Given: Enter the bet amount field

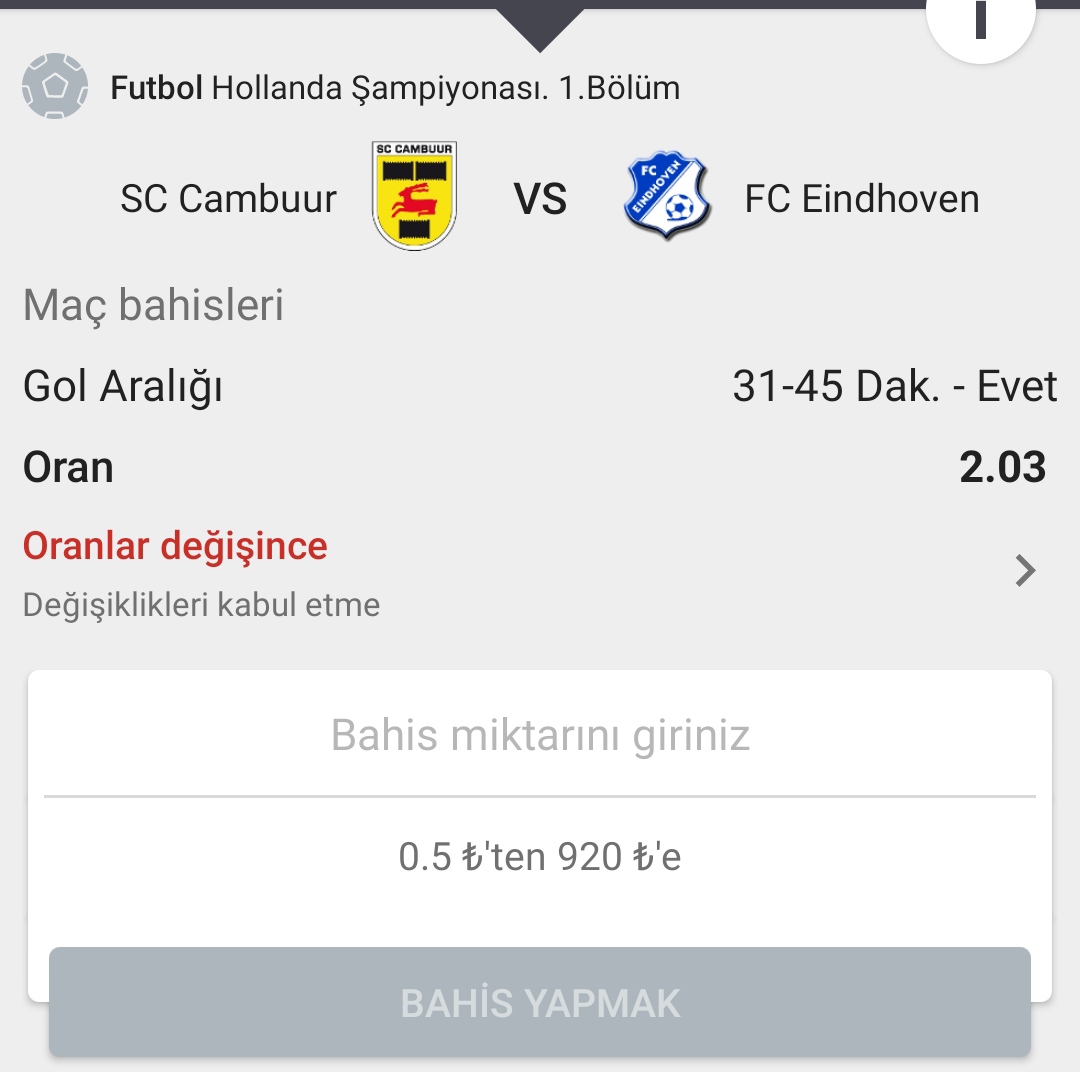Looking at the screenshot, I should point(540,736).
